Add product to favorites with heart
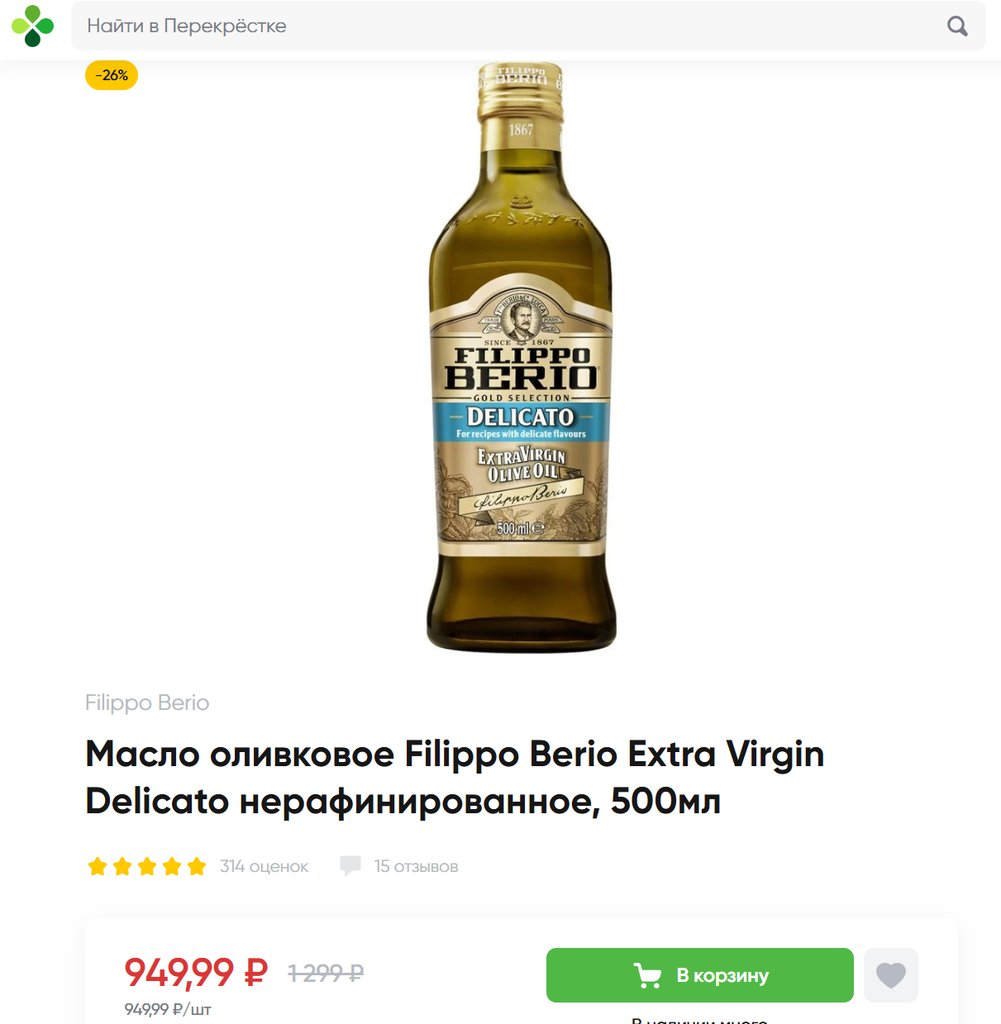 click(x=890, y=975)
